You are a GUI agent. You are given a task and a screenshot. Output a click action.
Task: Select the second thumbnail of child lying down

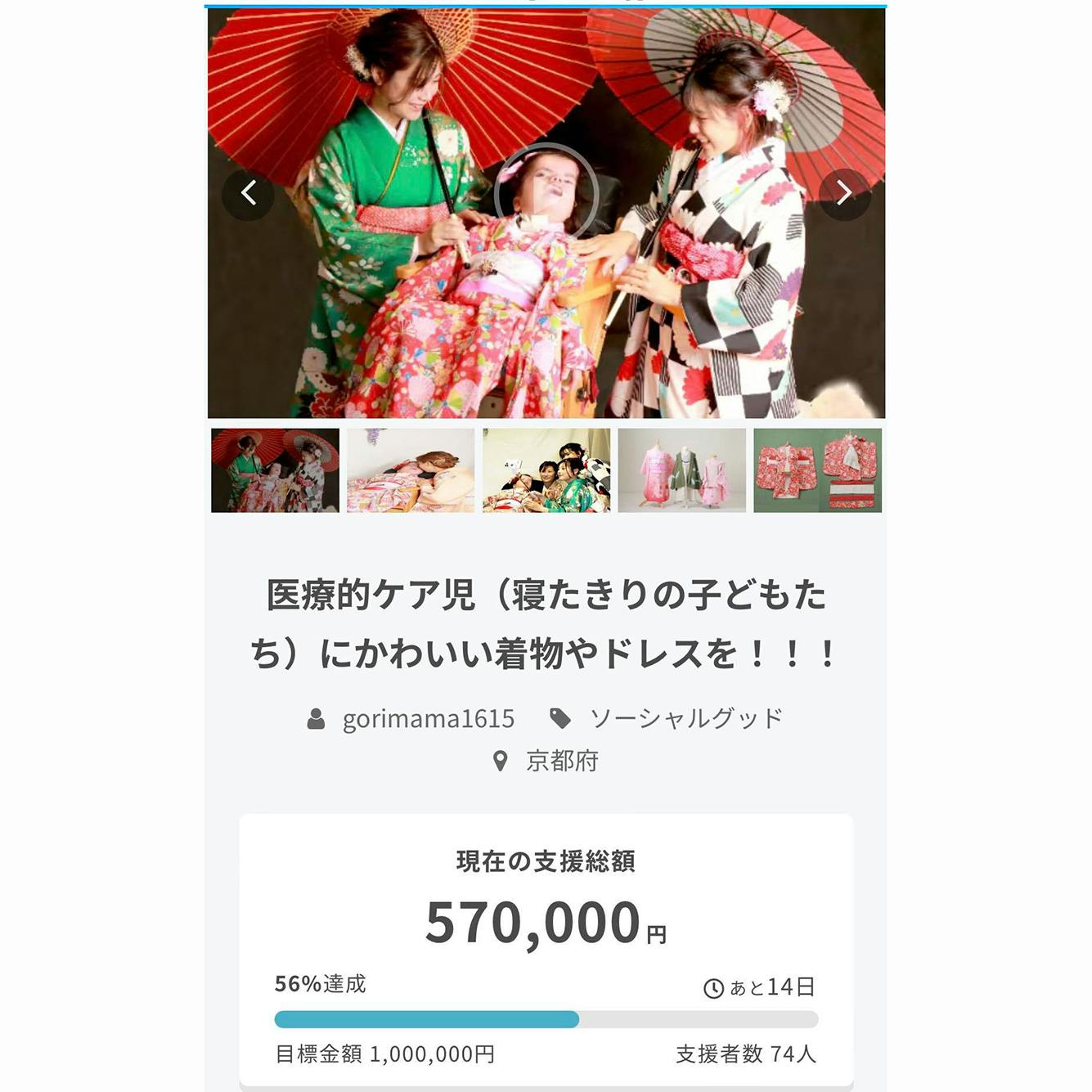[x=411, y=470]
